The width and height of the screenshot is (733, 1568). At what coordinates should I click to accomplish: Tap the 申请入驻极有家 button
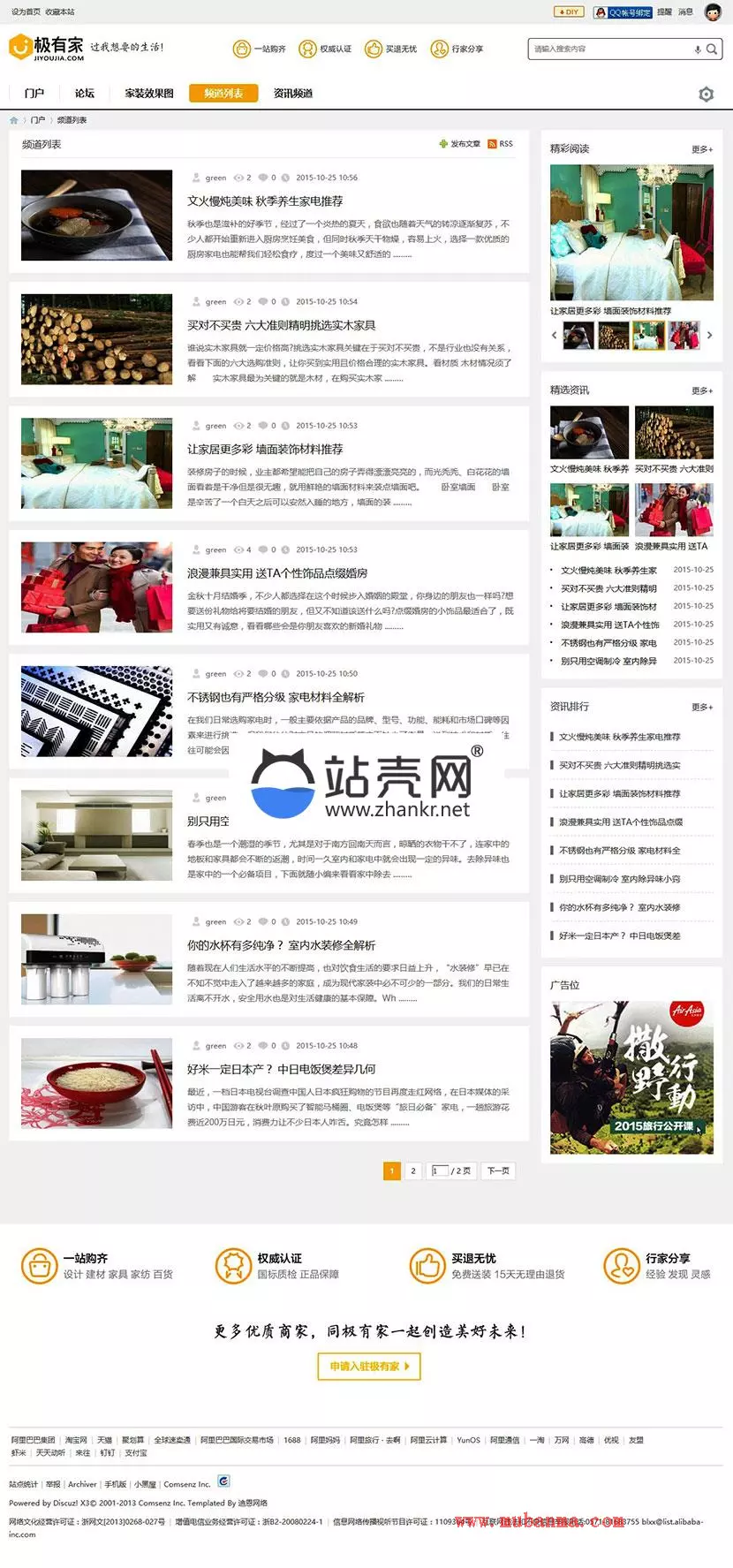click(369, 1366)
